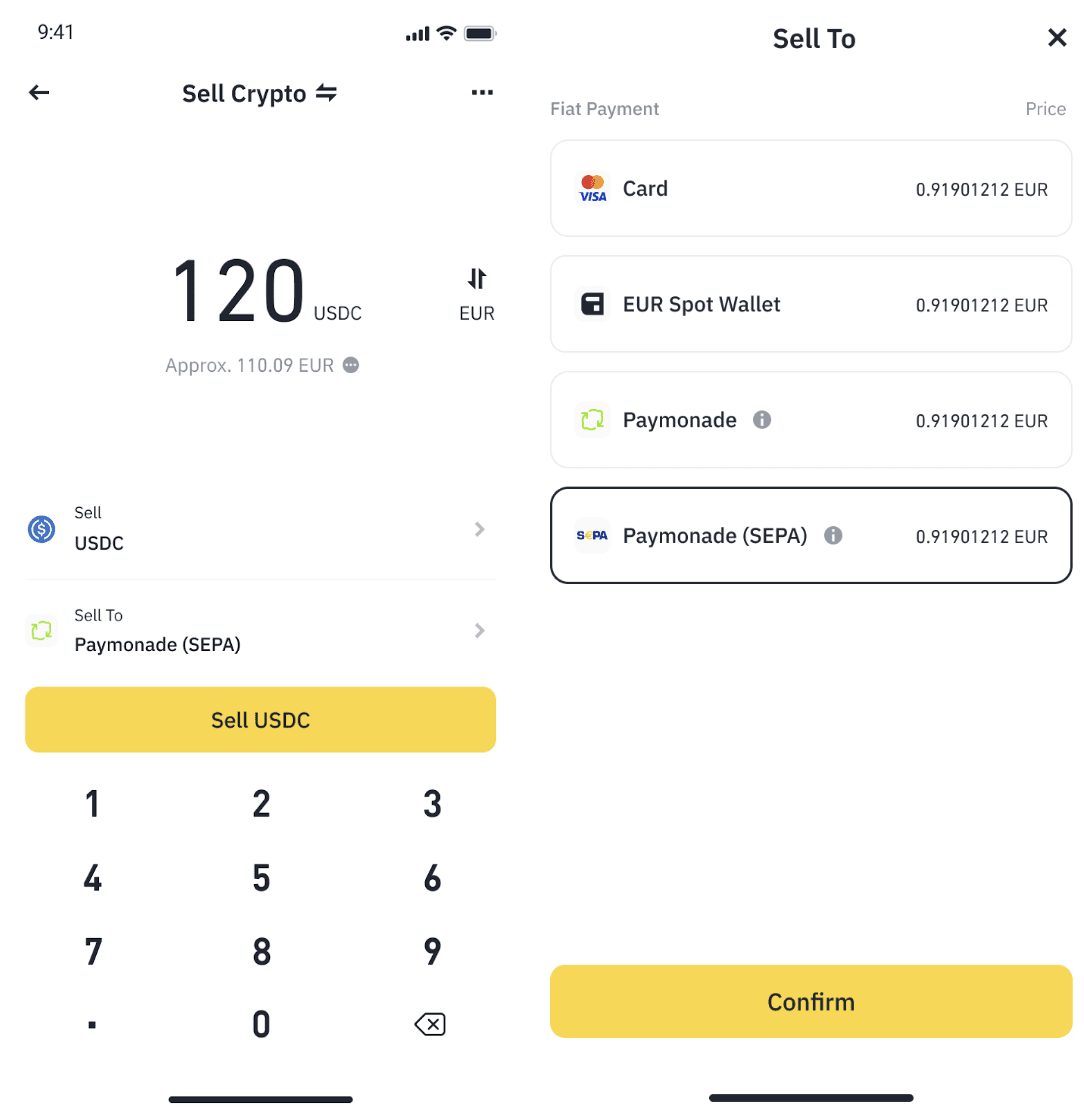
Task: Enter digit 5 on keypad
Action: point(261,879)
